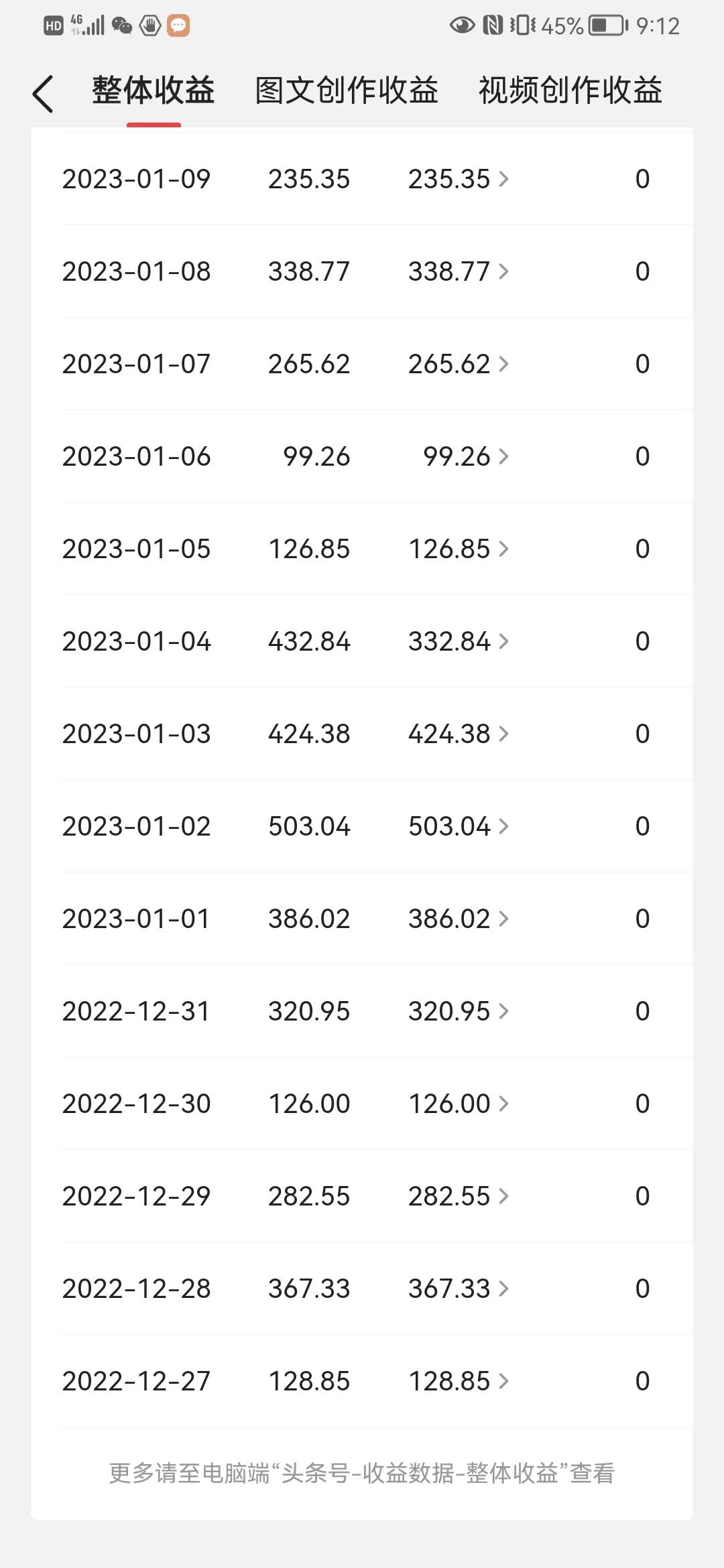Screen dimensions: 724x1568
Task: Open 332.84 details for 2023-01-04
Action: click(459, 641)
